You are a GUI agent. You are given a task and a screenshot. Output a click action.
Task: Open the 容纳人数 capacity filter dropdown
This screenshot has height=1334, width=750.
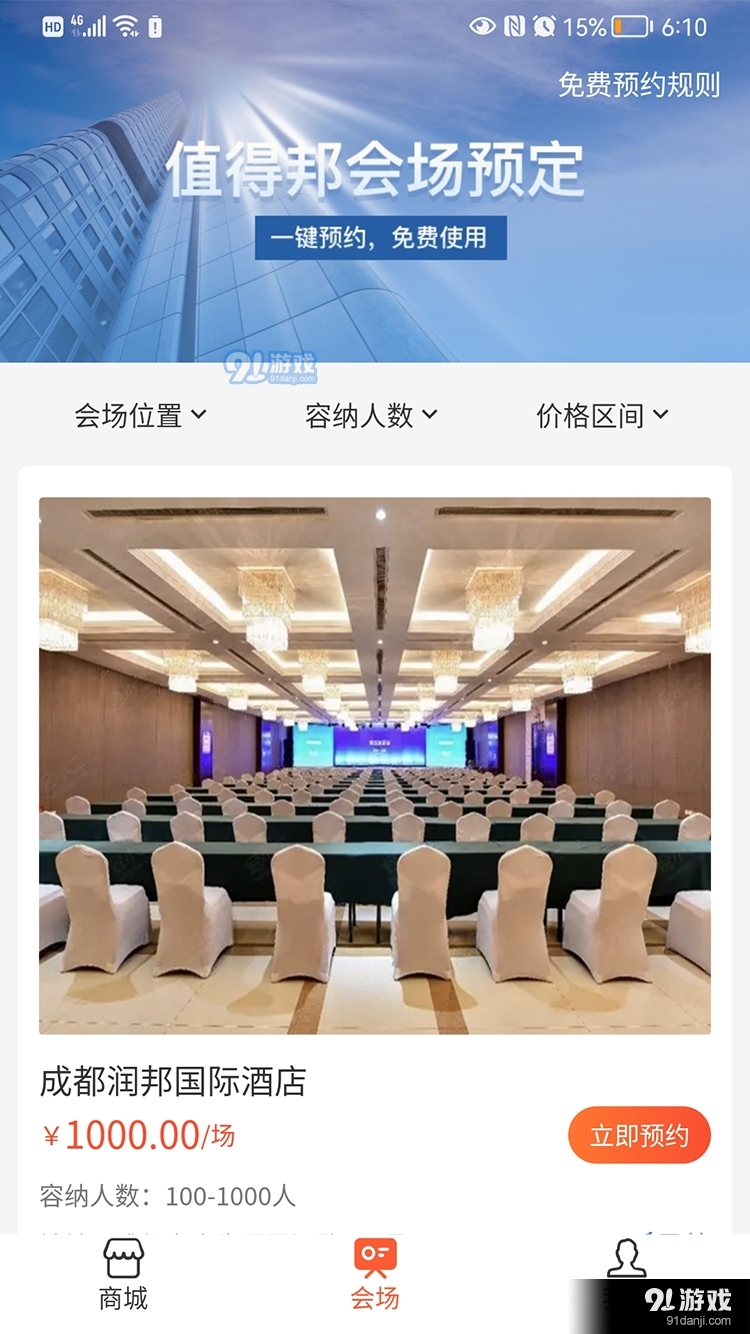374,415
